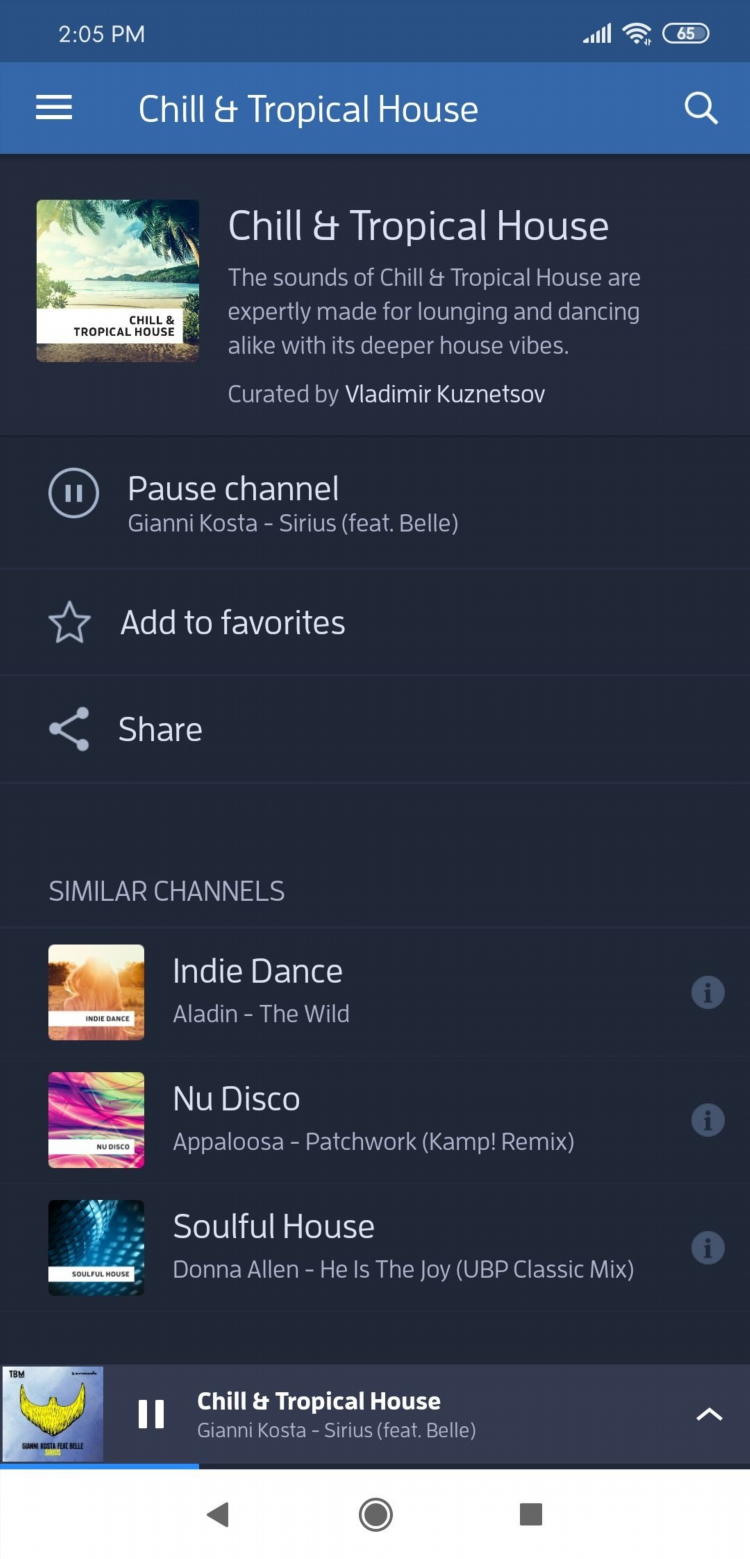
Task: Share this channel
Action: point(160,729)
